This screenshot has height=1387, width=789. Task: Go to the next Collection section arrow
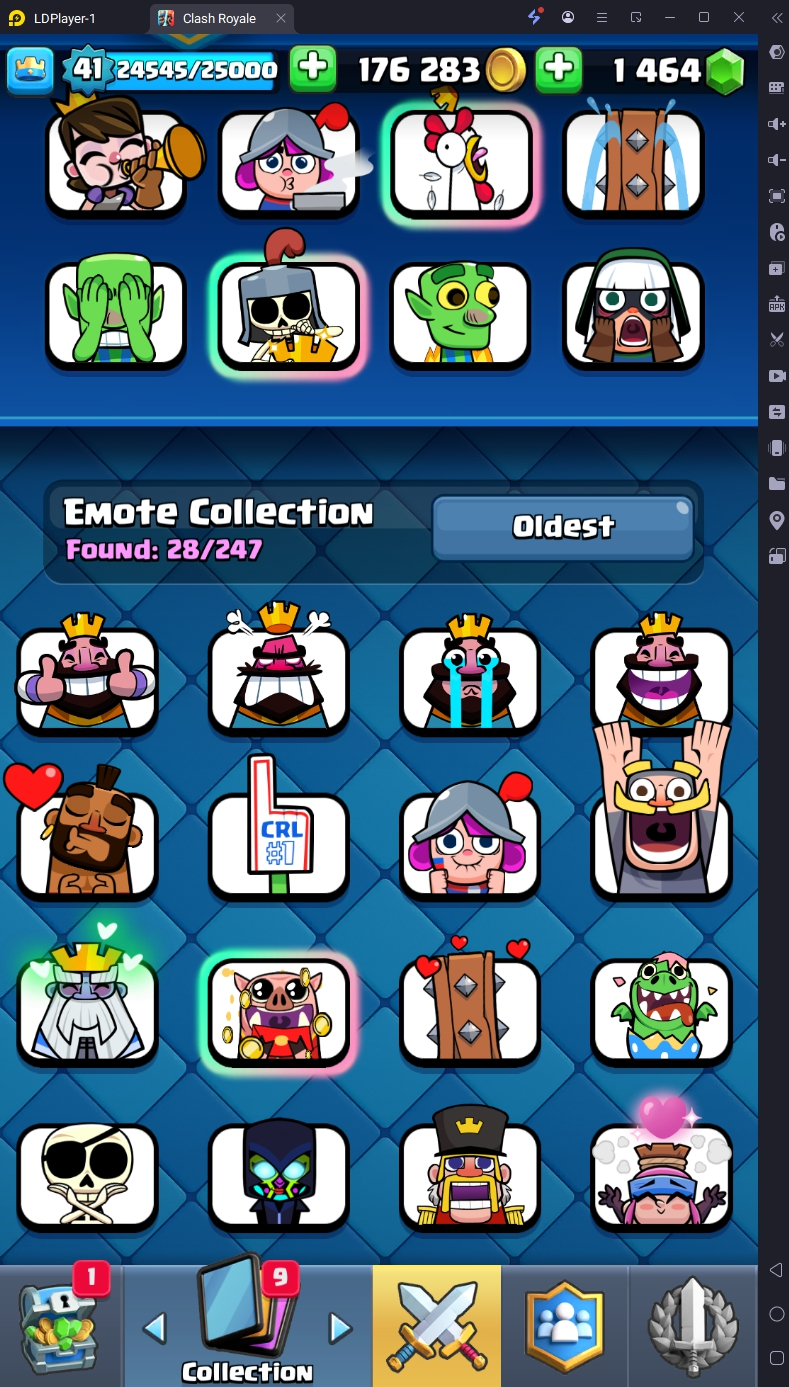click(340, 1328)
